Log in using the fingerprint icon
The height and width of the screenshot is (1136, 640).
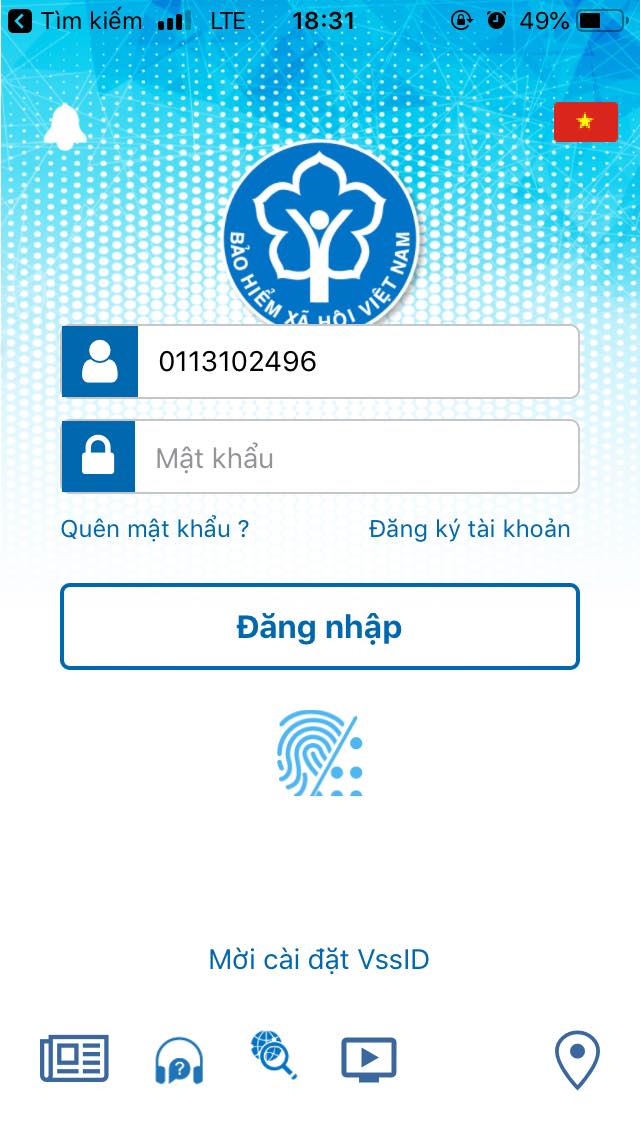pos(319,753)
